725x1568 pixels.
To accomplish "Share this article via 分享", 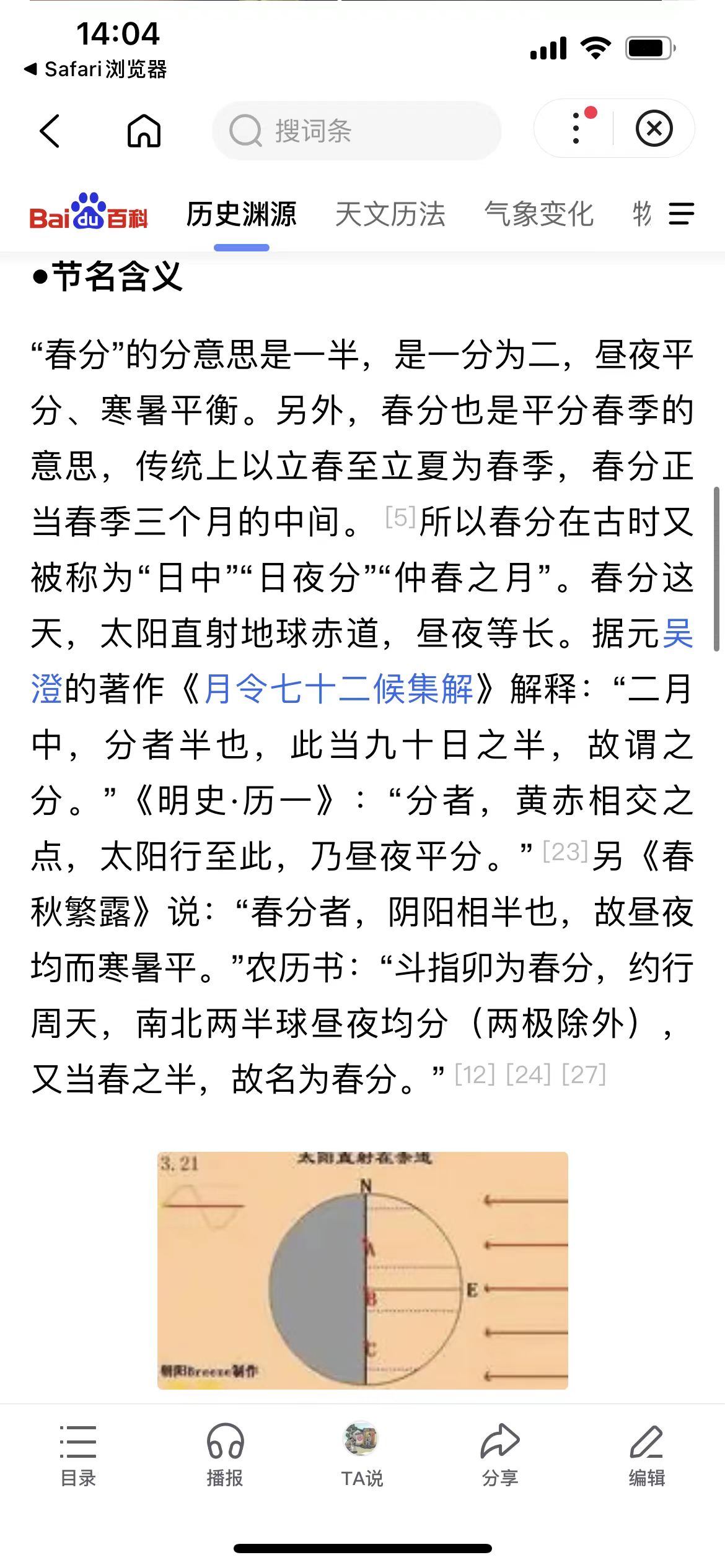I will coord(500,1455).
